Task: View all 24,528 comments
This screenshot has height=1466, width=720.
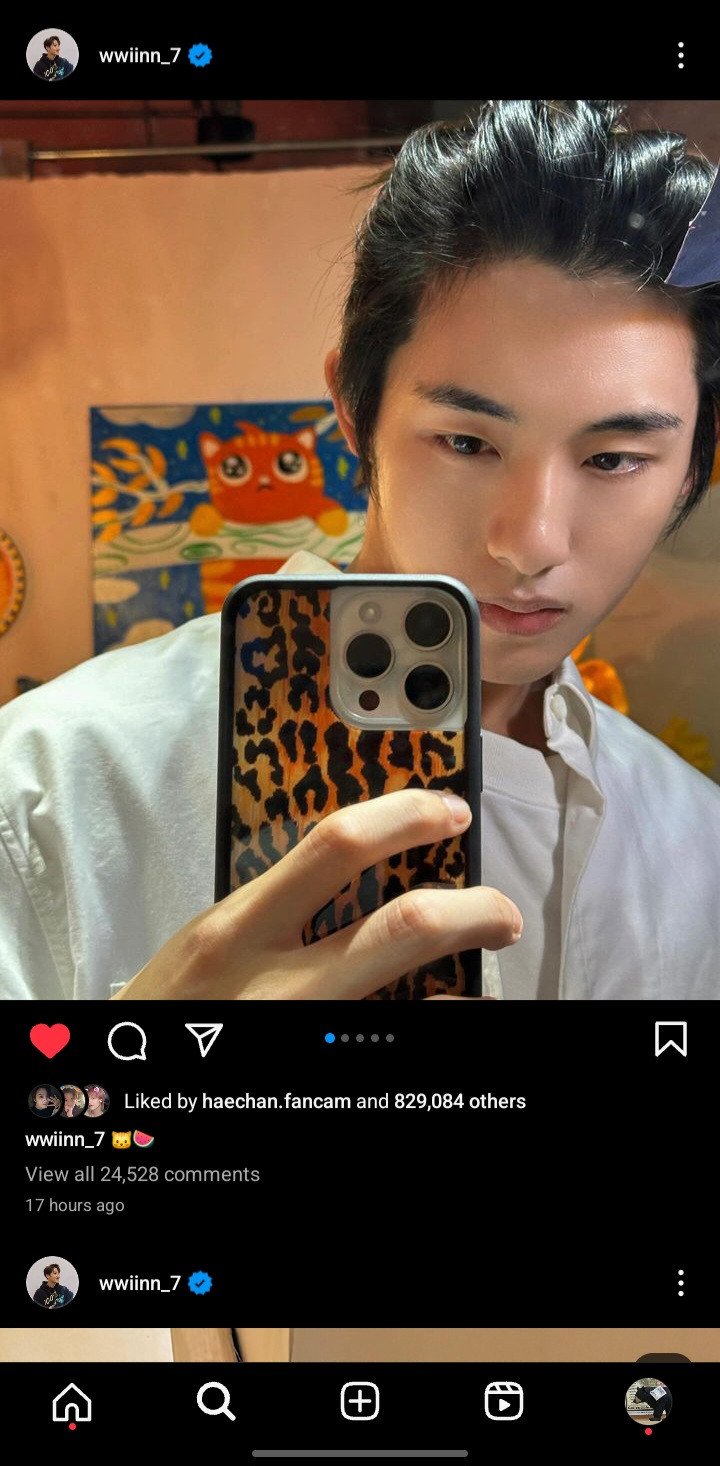Action: click(142, 1174)
